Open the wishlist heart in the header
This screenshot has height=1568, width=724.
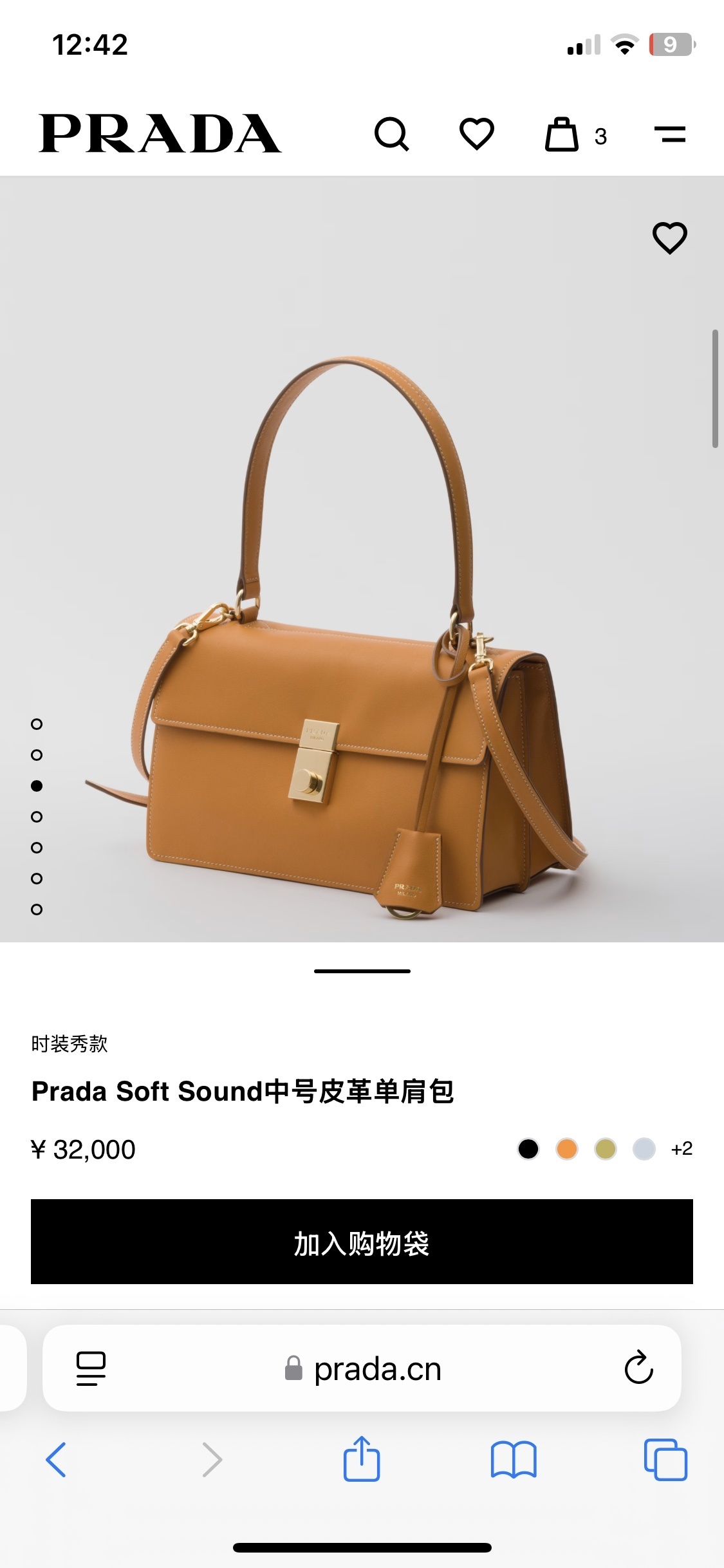coord(476,134)
